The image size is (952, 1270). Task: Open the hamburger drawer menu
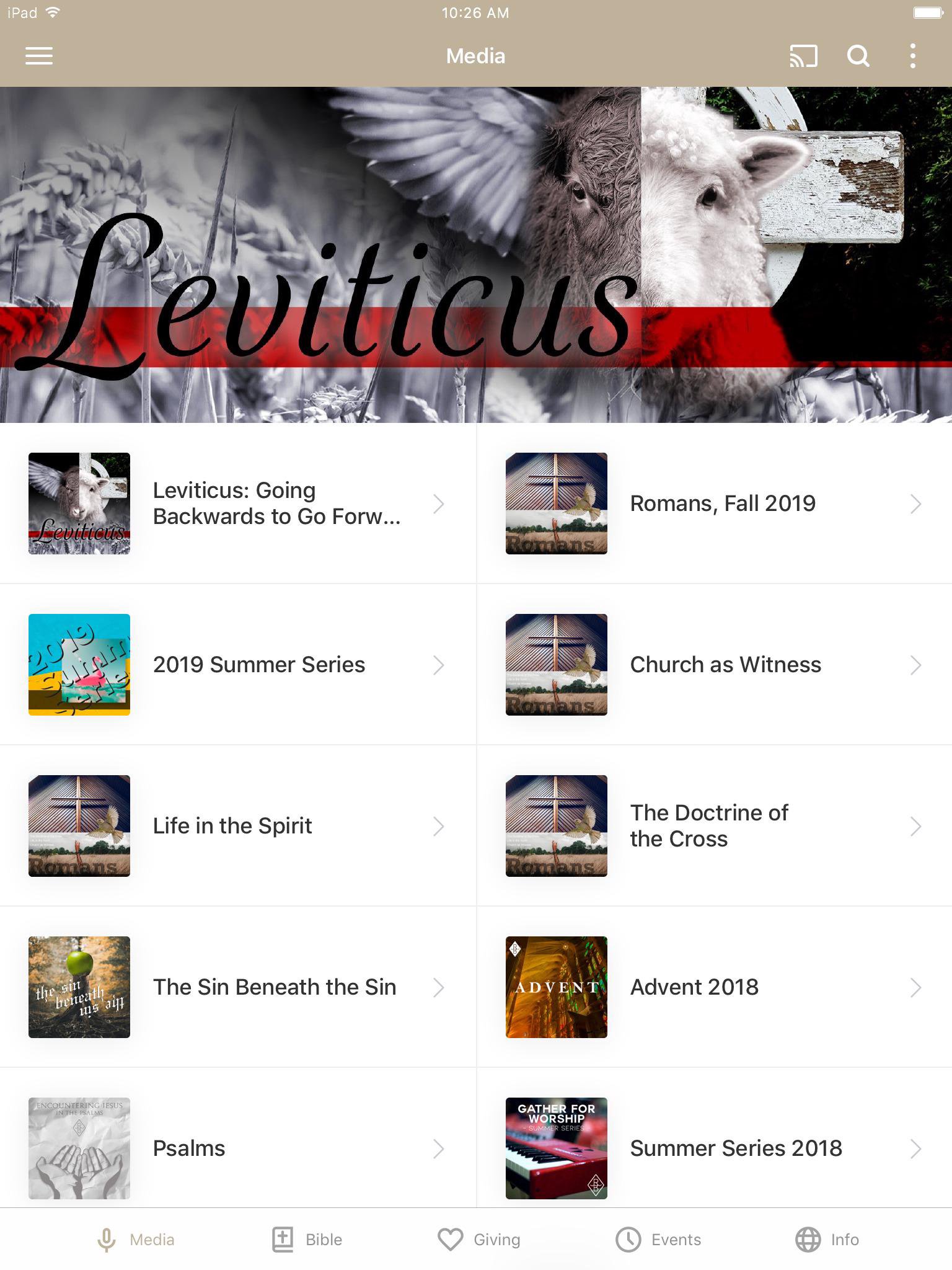tap(38, 56)
